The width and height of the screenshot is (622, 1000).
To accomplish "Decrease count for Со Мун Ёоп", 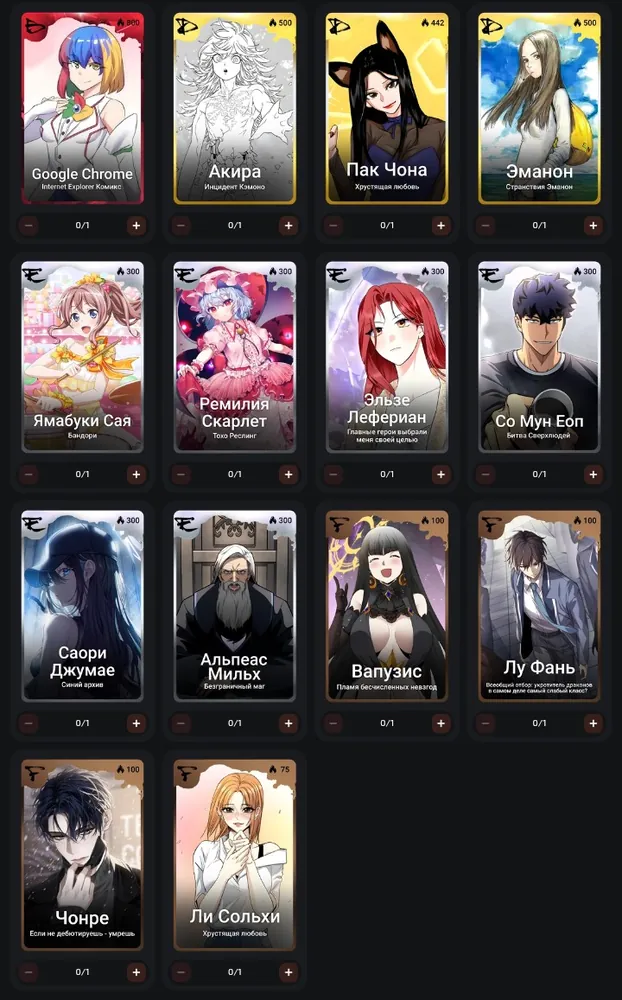I will pos(485,474).
